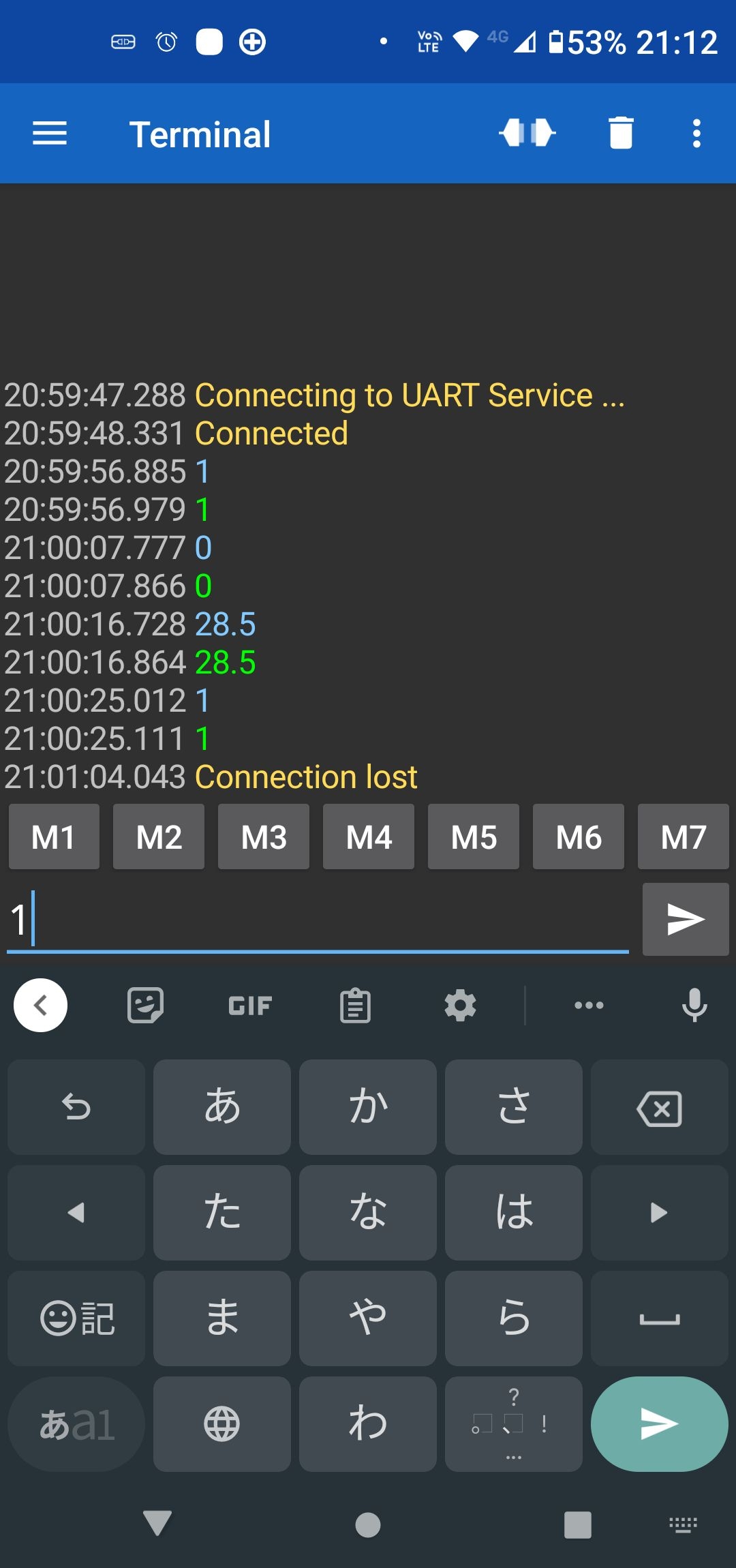Run macro M3

pos(264,836)
